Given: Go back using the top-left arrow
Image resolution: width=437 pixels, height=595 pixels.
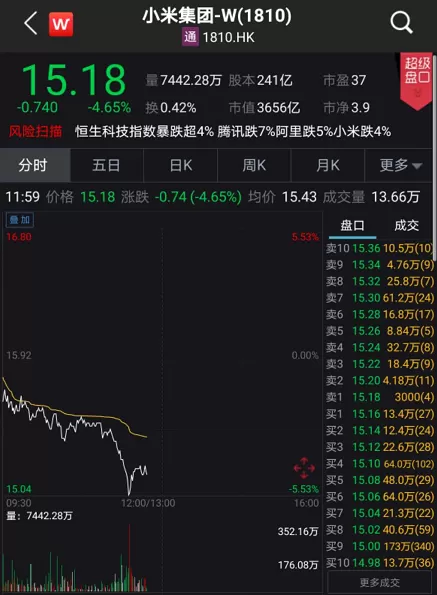Looking at the screenshot, I should [x=31, y=24].
